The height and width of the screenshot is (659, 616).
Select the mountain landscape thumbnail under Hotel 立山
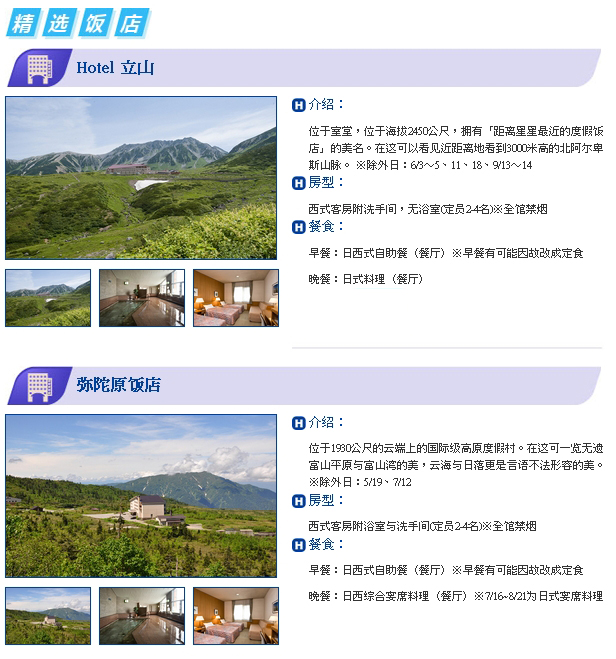tap(48, 297)
